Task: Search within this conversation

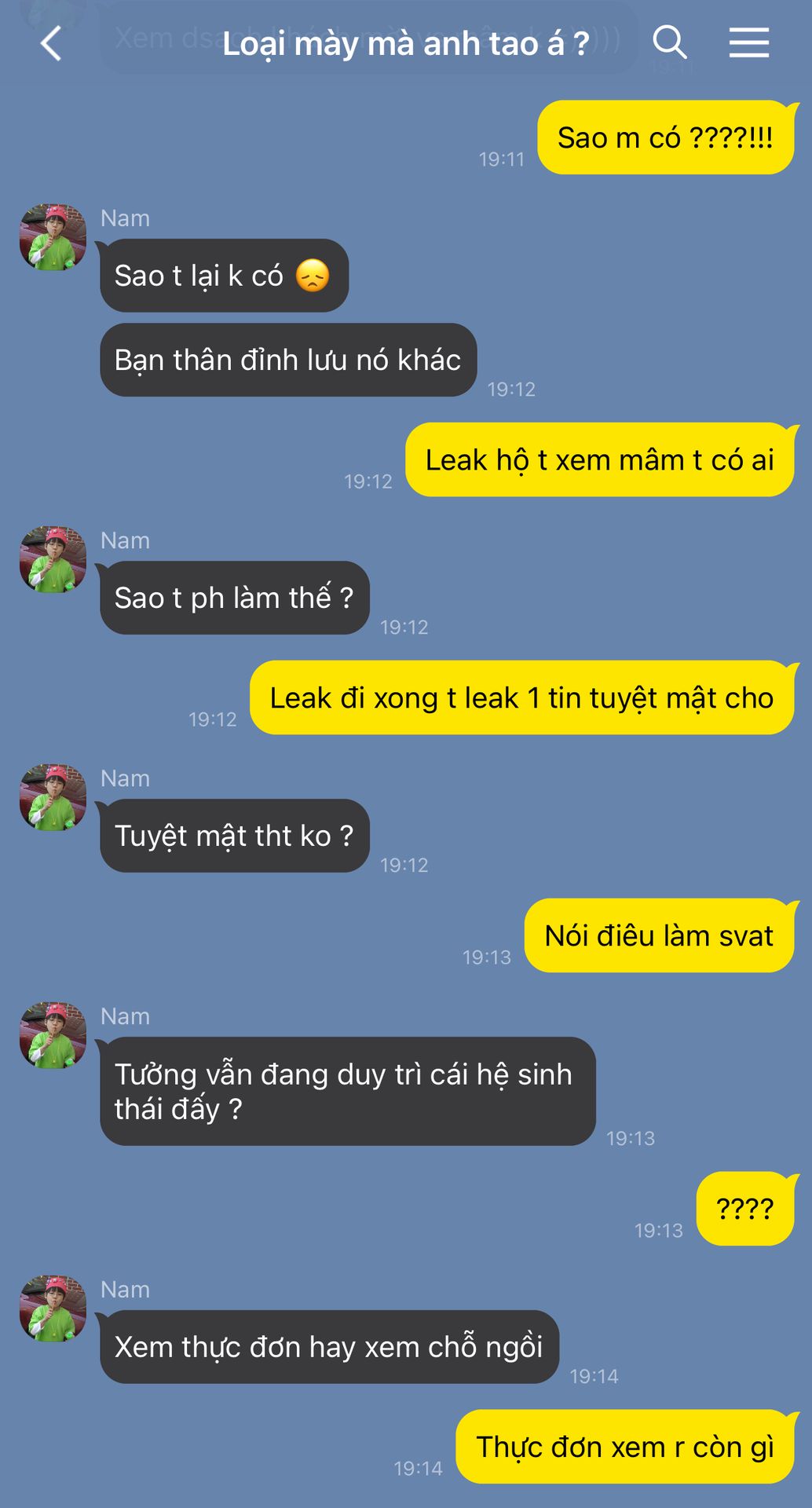Action: click(669, 42)
